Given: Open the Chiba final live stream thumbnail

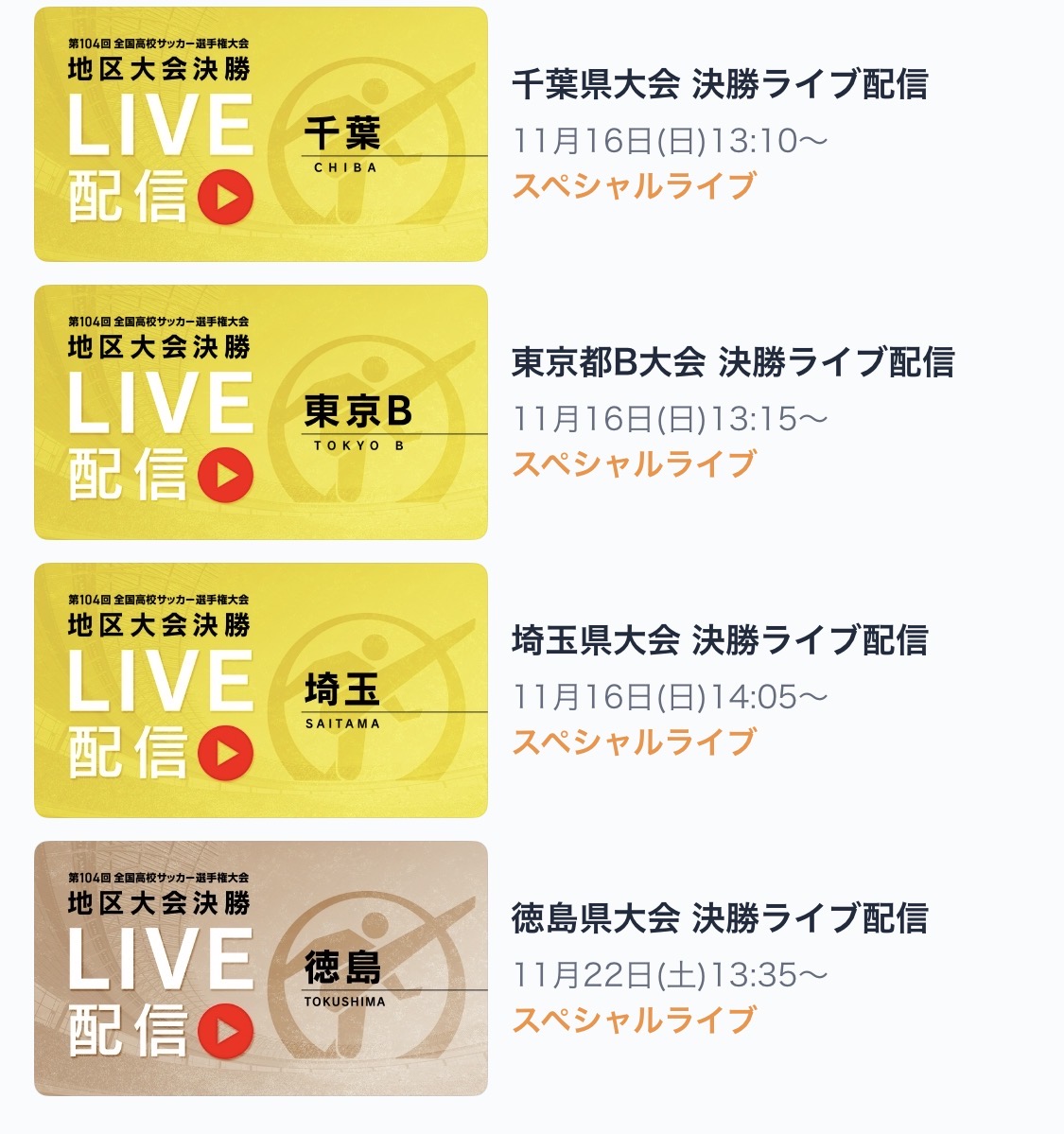Looking at the screenshot, I should (x=261, y=134).
